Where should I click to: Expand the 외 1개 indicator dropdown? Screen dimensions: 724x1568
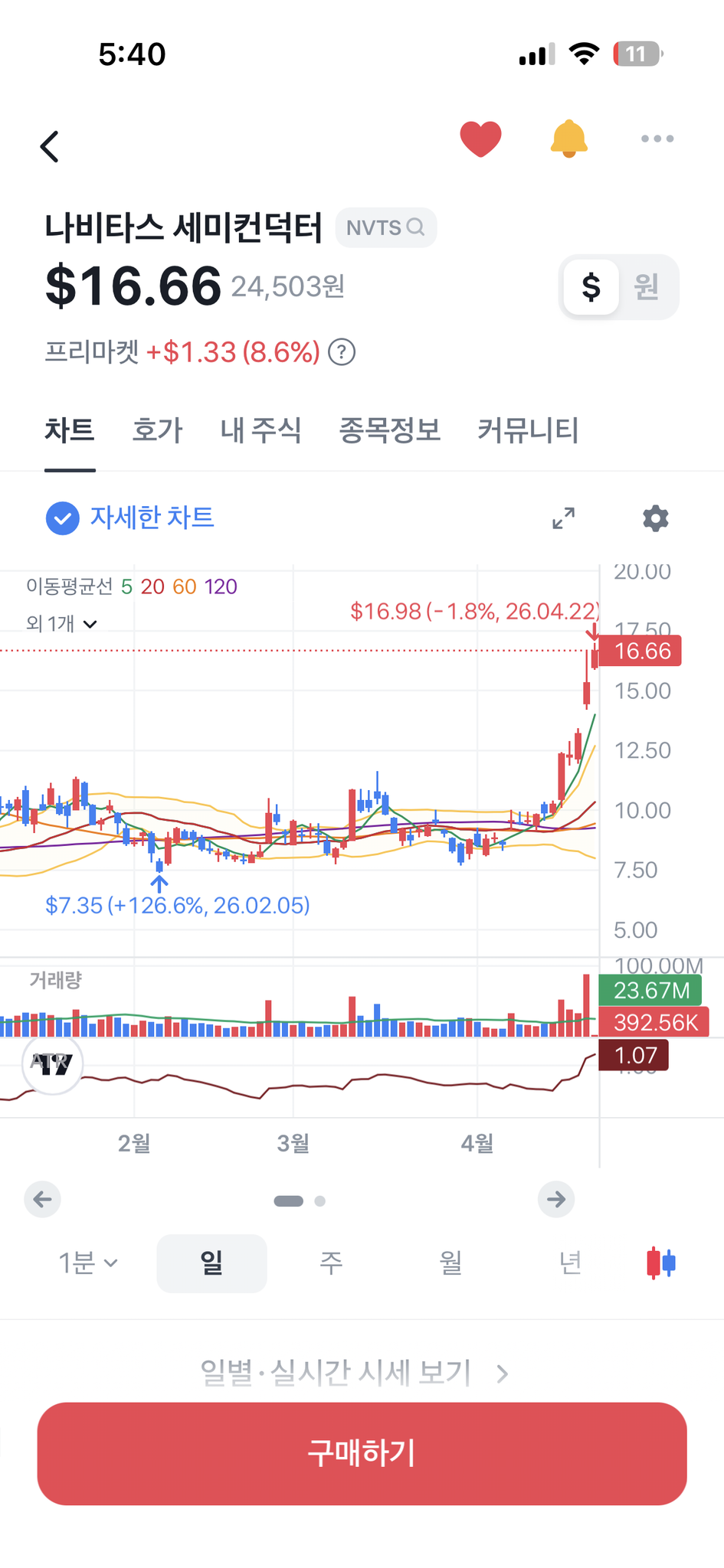tap(62, 624)
